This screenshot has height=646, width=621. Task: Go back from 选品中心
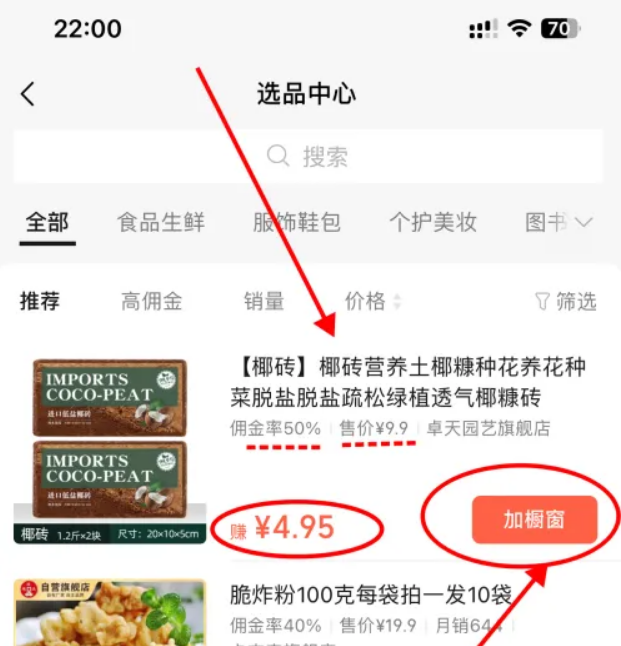pos(28,95)
